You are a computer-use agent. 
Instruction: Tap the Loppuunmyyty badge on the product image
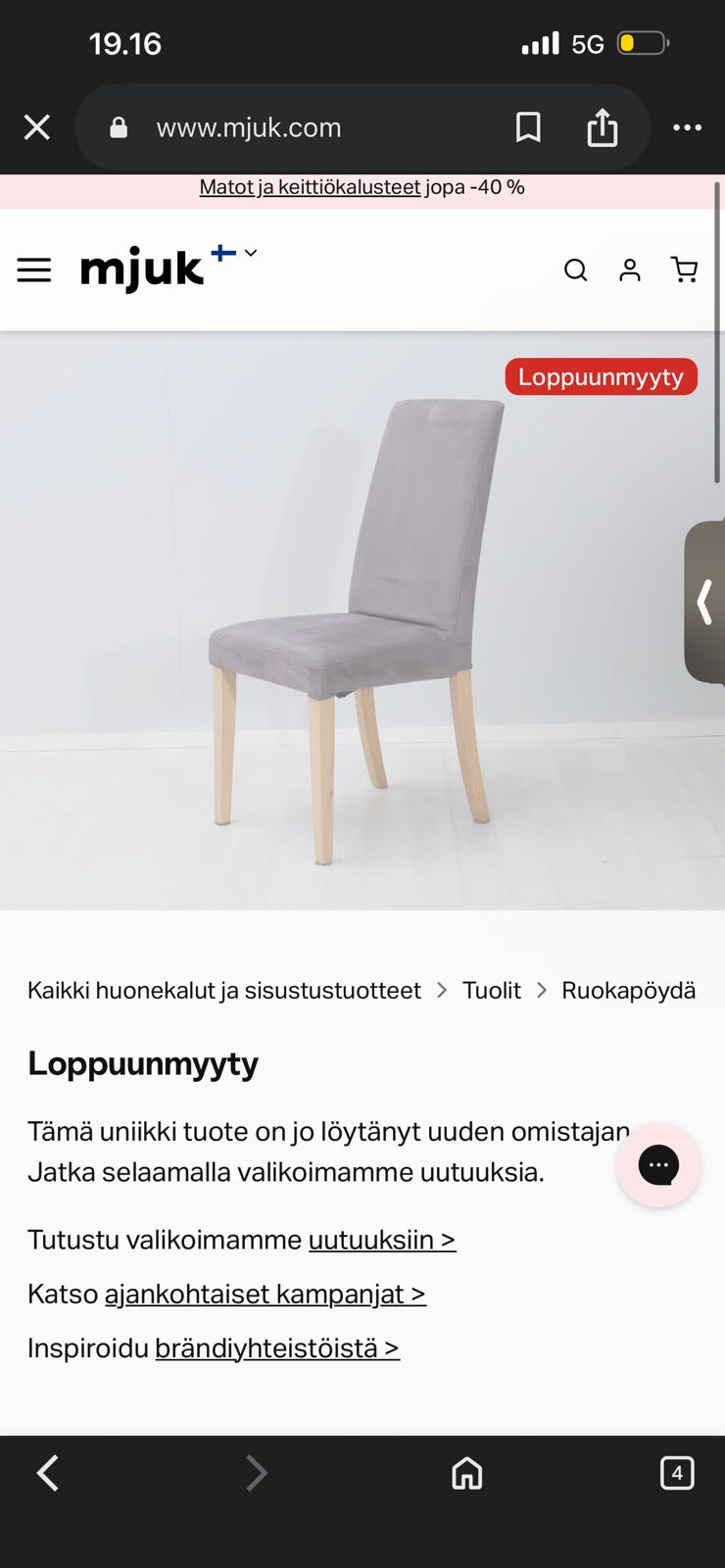pyautogui.click(x=601, y=376)
